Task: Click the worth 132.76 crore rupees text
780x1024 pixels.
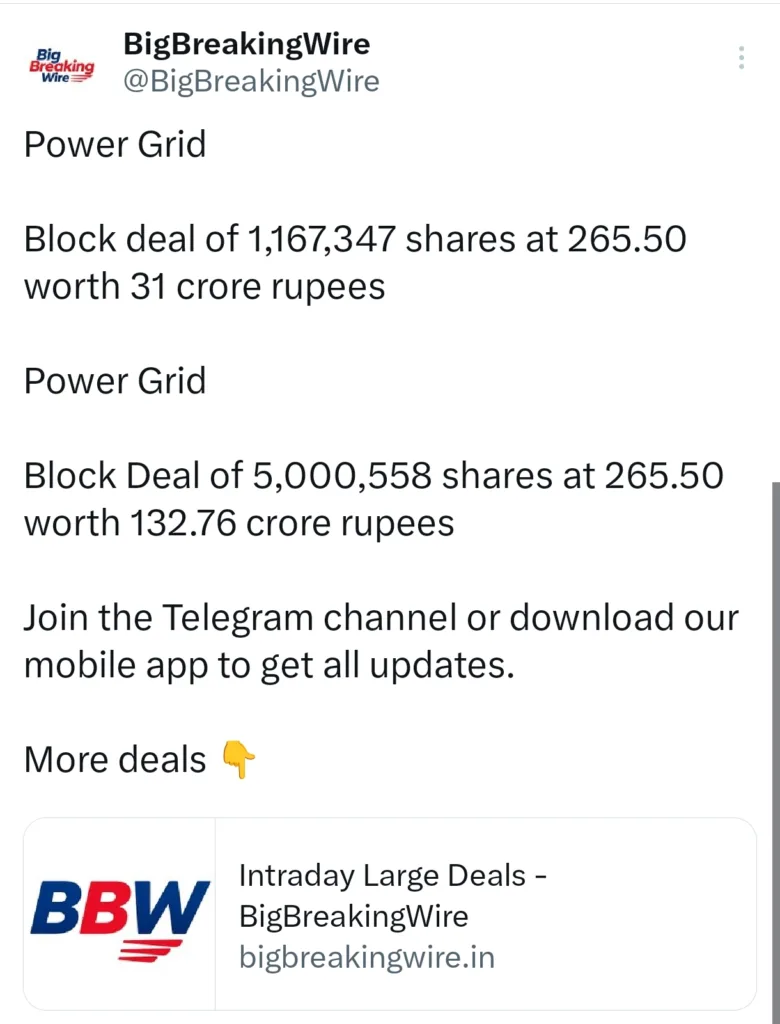Action: tap(239, 522)
